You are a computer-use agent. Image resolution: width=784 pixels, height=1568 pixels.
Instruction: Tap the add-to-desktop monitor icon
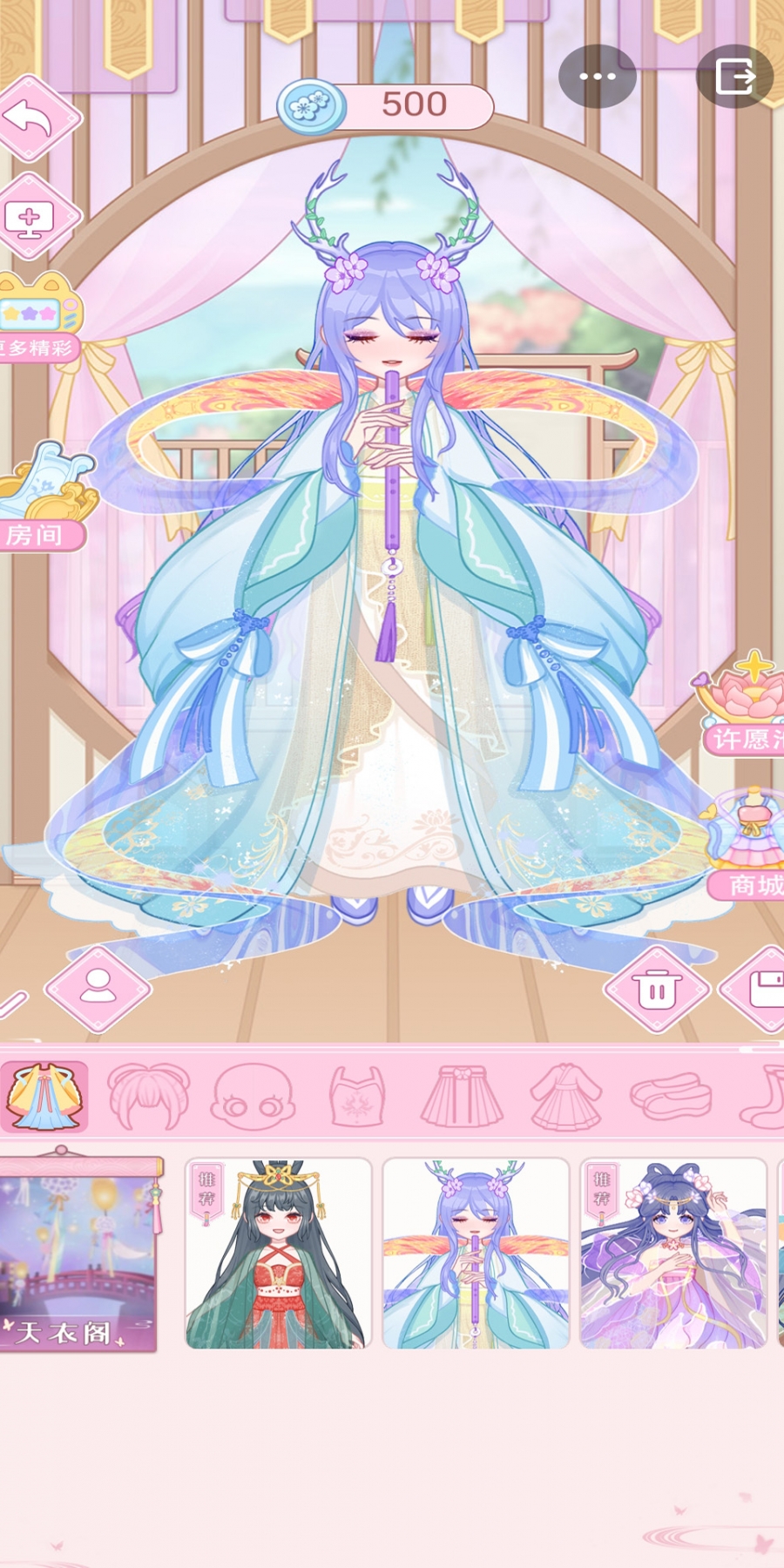[33, 217]
